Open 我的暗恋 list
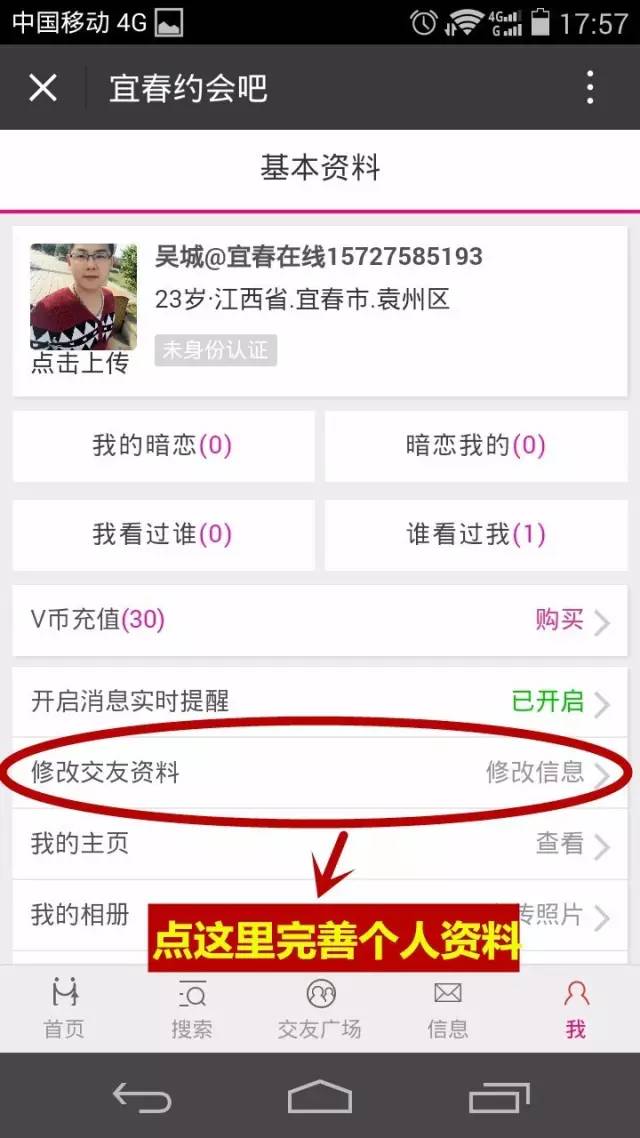The height and width of the screenshot is (1138, 640). [x=163, y=446]
